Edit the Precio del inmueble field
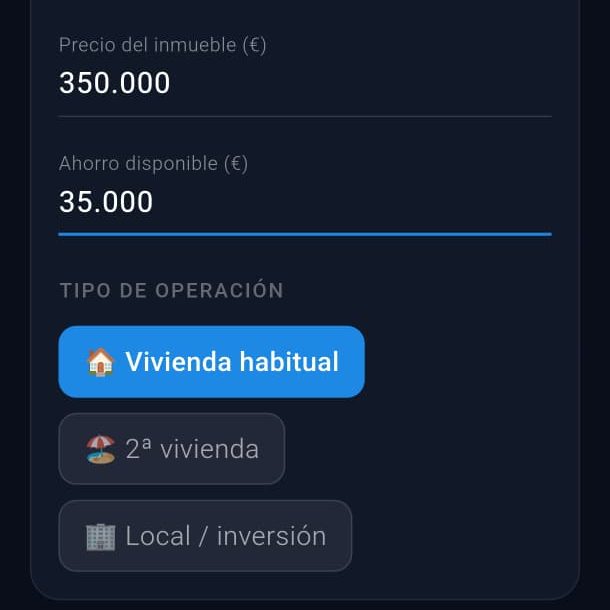The image size is (610, 610). point(304,84)
